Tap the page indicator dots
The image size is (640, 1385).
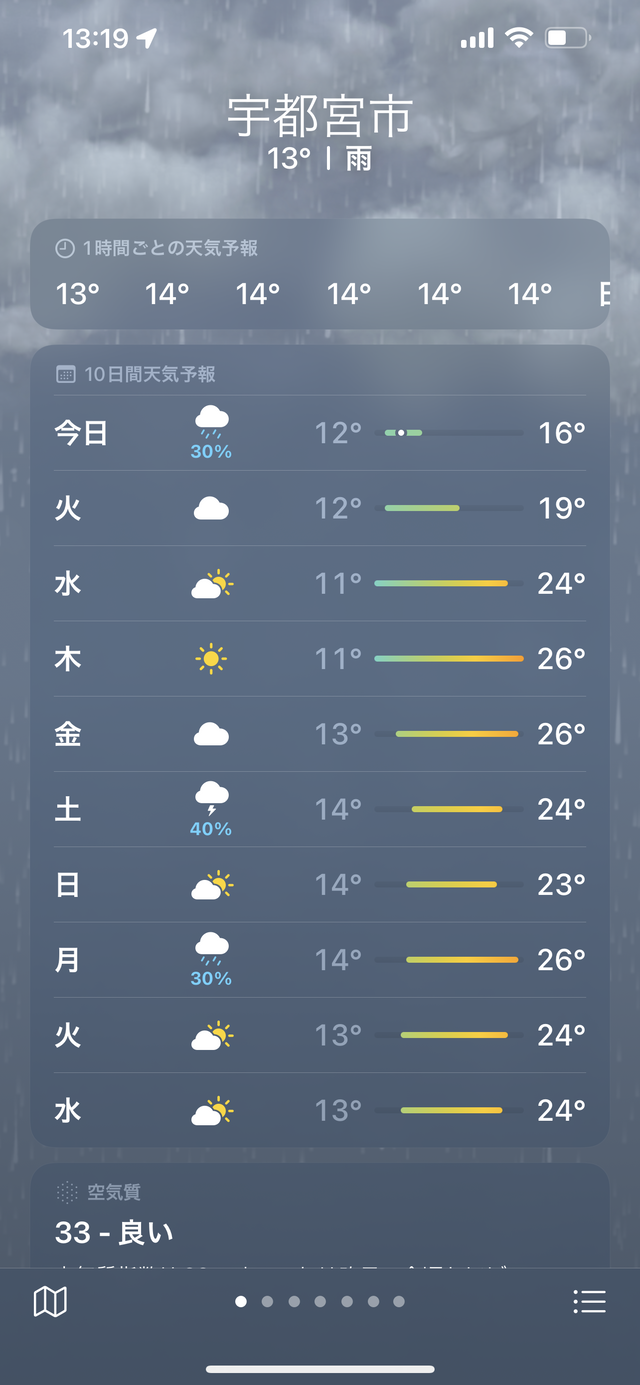click(x=320, y=1301)
